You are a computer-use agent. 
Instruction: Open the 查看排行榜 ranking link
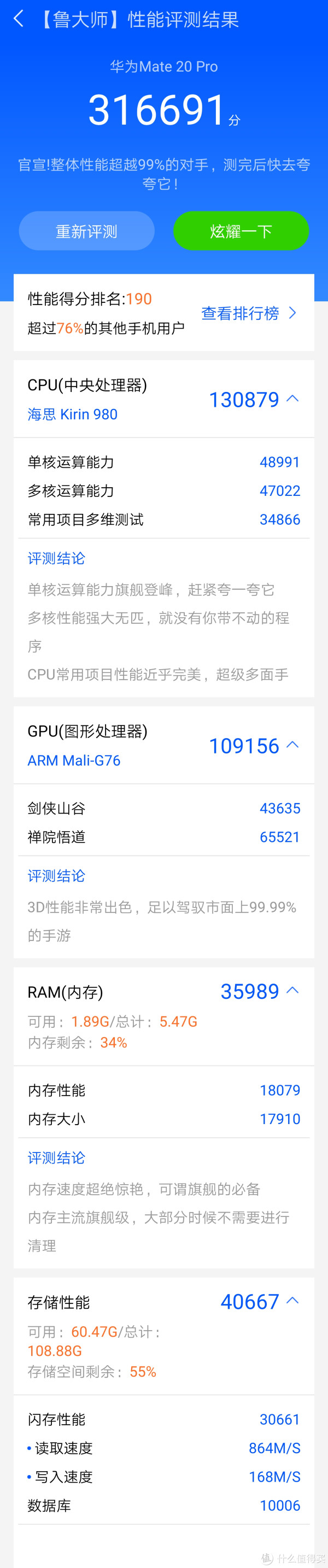pyautogui.click(x=248, y=313)
